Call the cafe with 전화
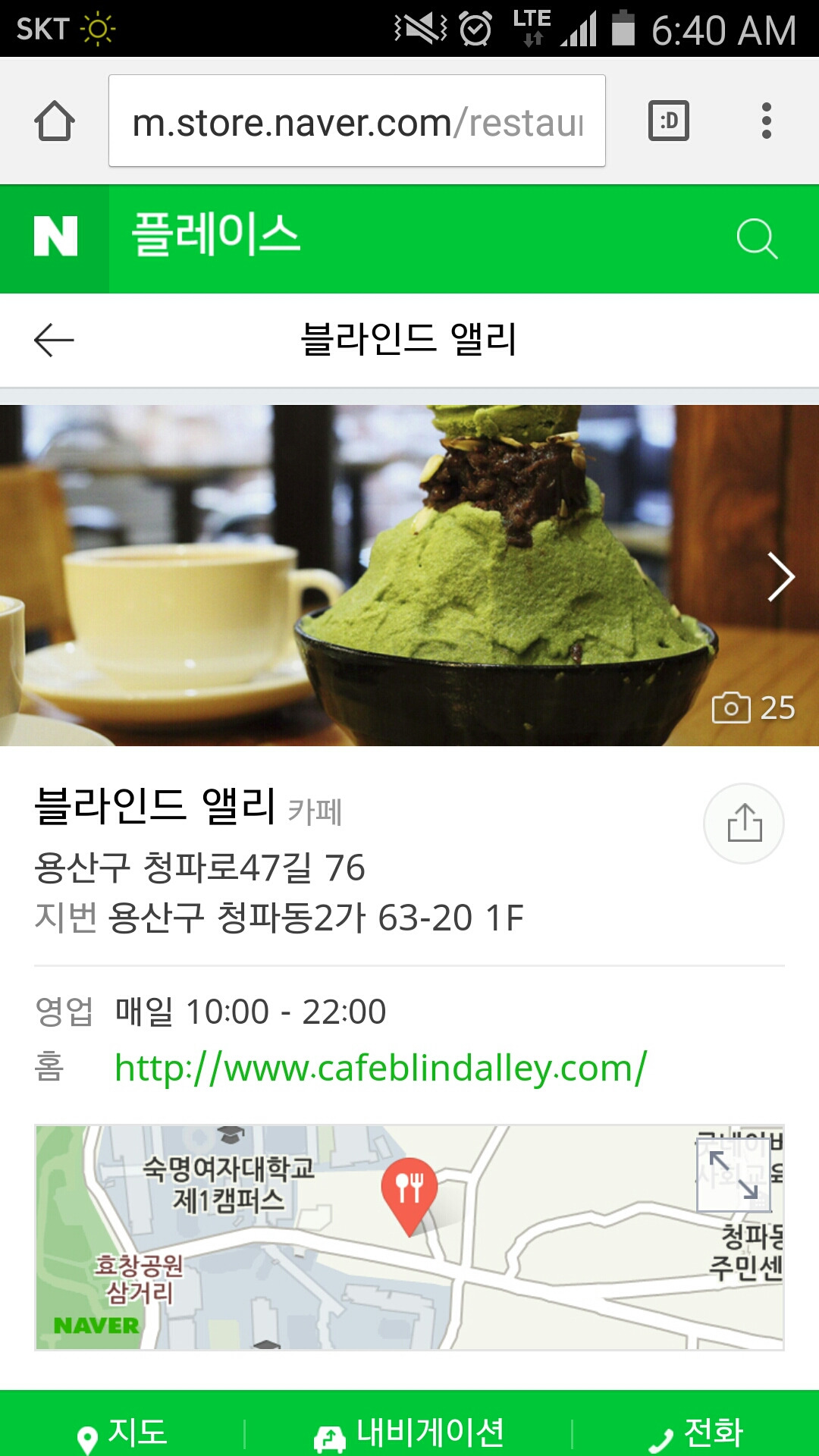819x1456 pixels. pyautogui.click(x=697, y=1432)
